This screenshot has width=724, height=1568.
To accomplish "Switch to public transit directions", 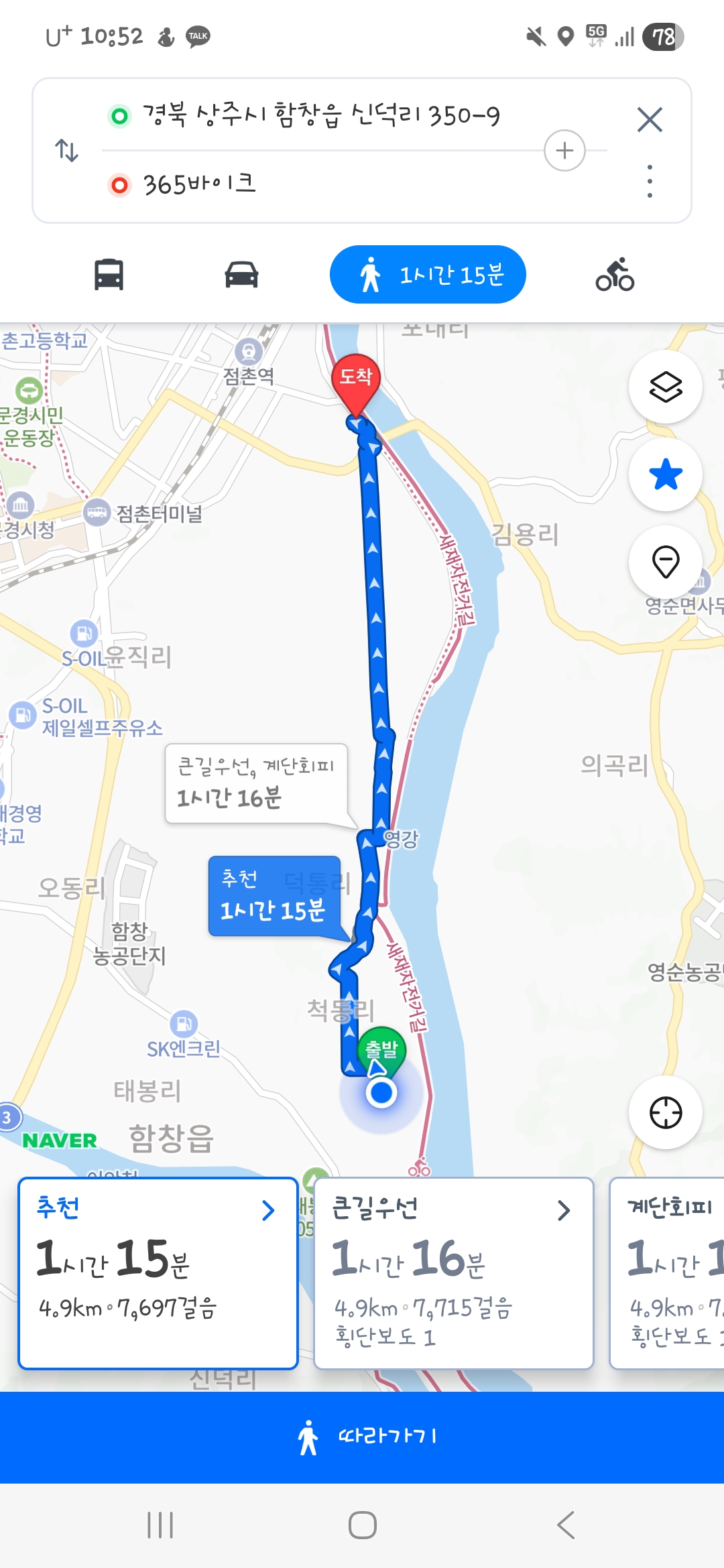I will (109, 275).
